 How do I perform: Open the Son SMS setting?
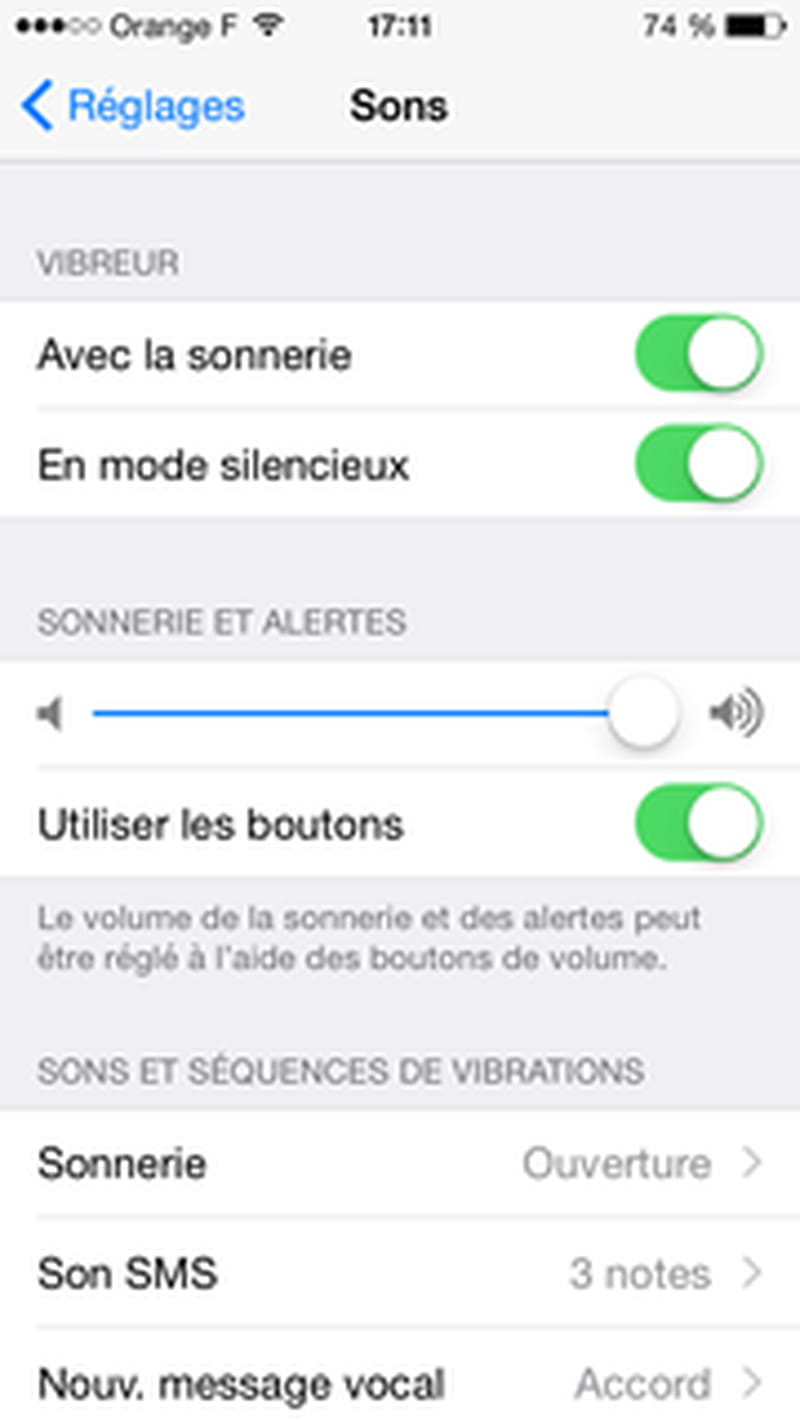click(x=400, y=1273)
